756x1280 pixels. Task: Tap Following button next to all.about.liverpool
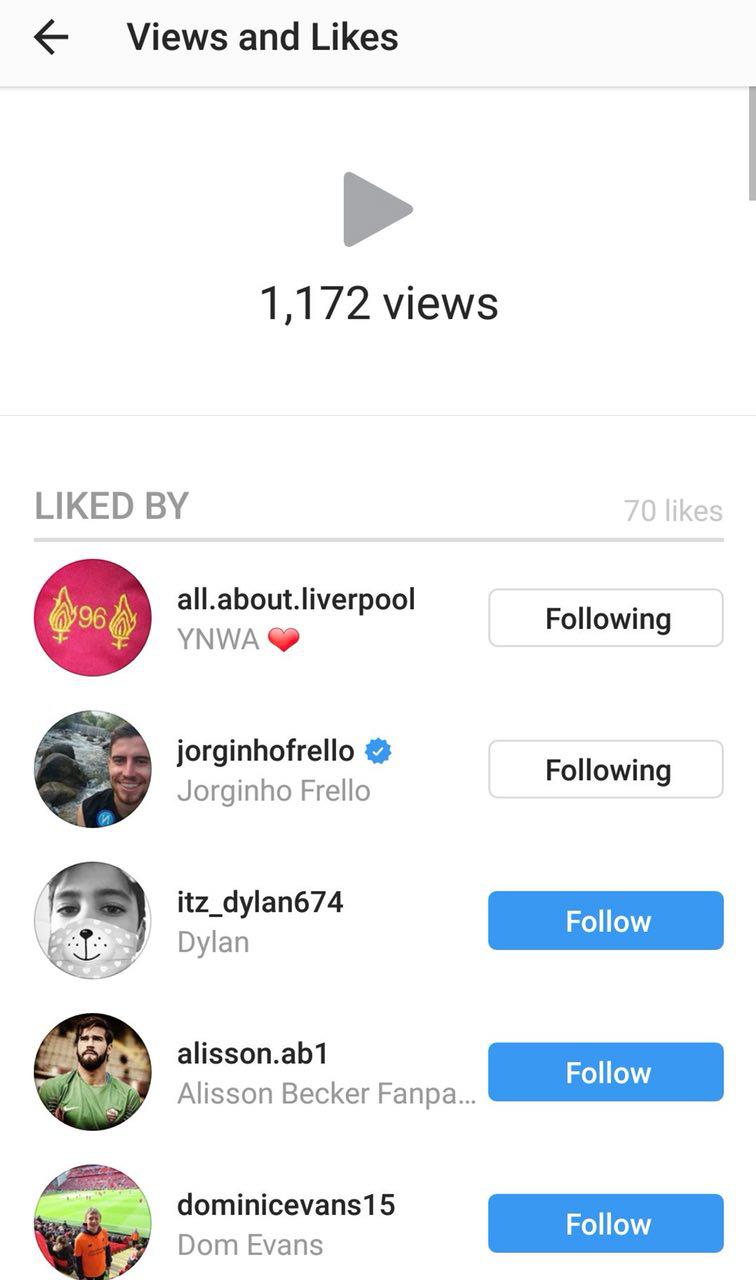(605, 618)
